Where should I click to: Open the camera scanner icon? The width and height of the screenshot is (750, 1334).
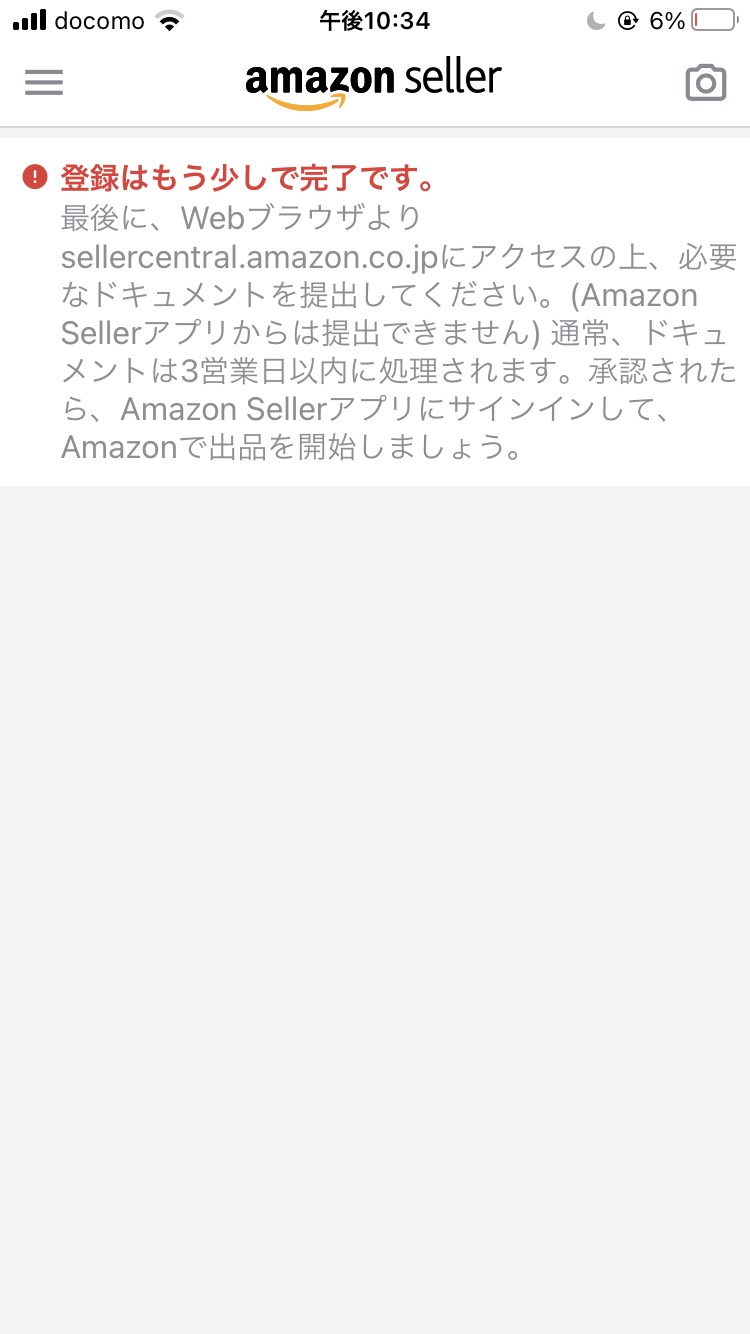(705, 83)
